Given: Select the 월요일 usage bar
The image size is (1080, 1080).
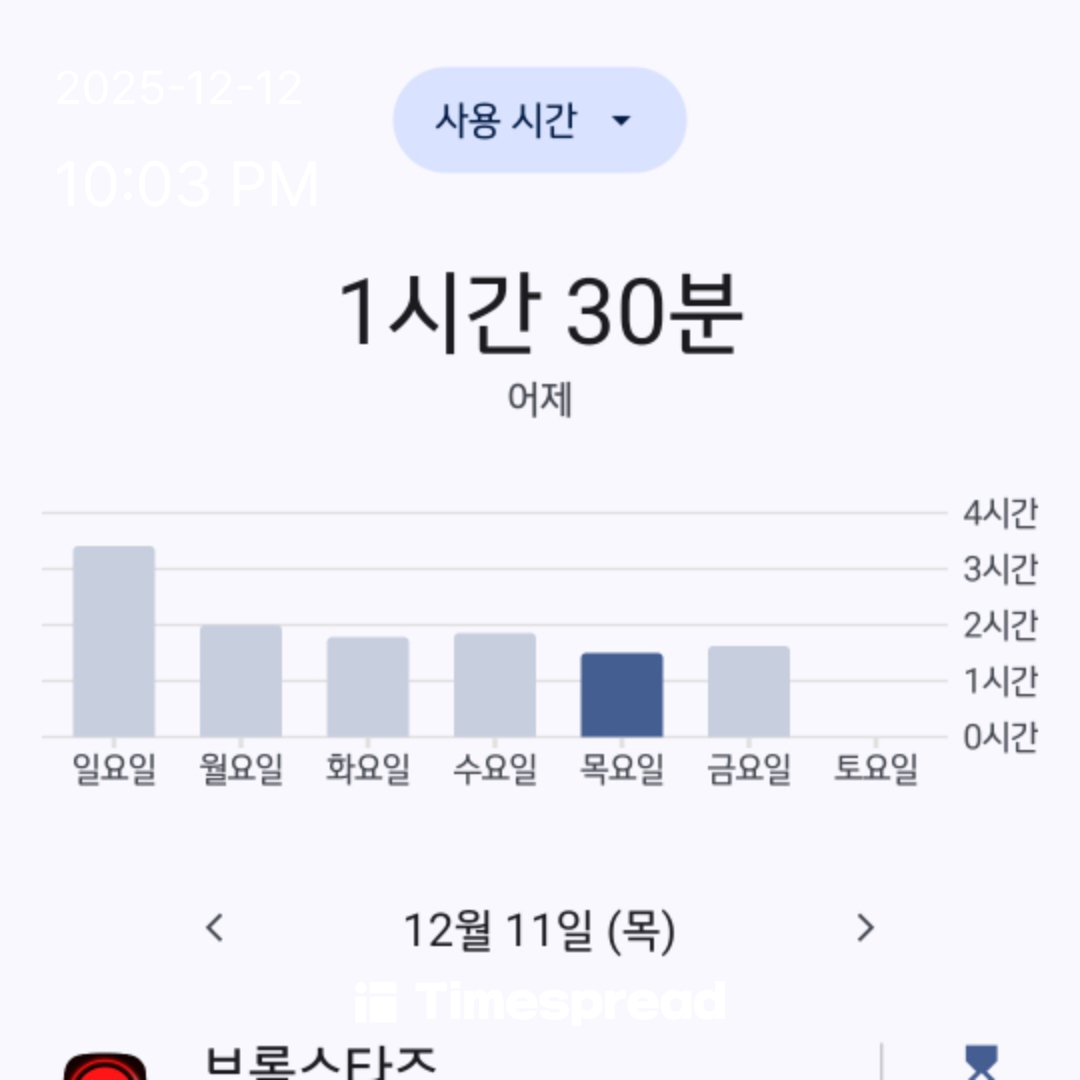Looking at the screenshot, I should click(241, 681).
